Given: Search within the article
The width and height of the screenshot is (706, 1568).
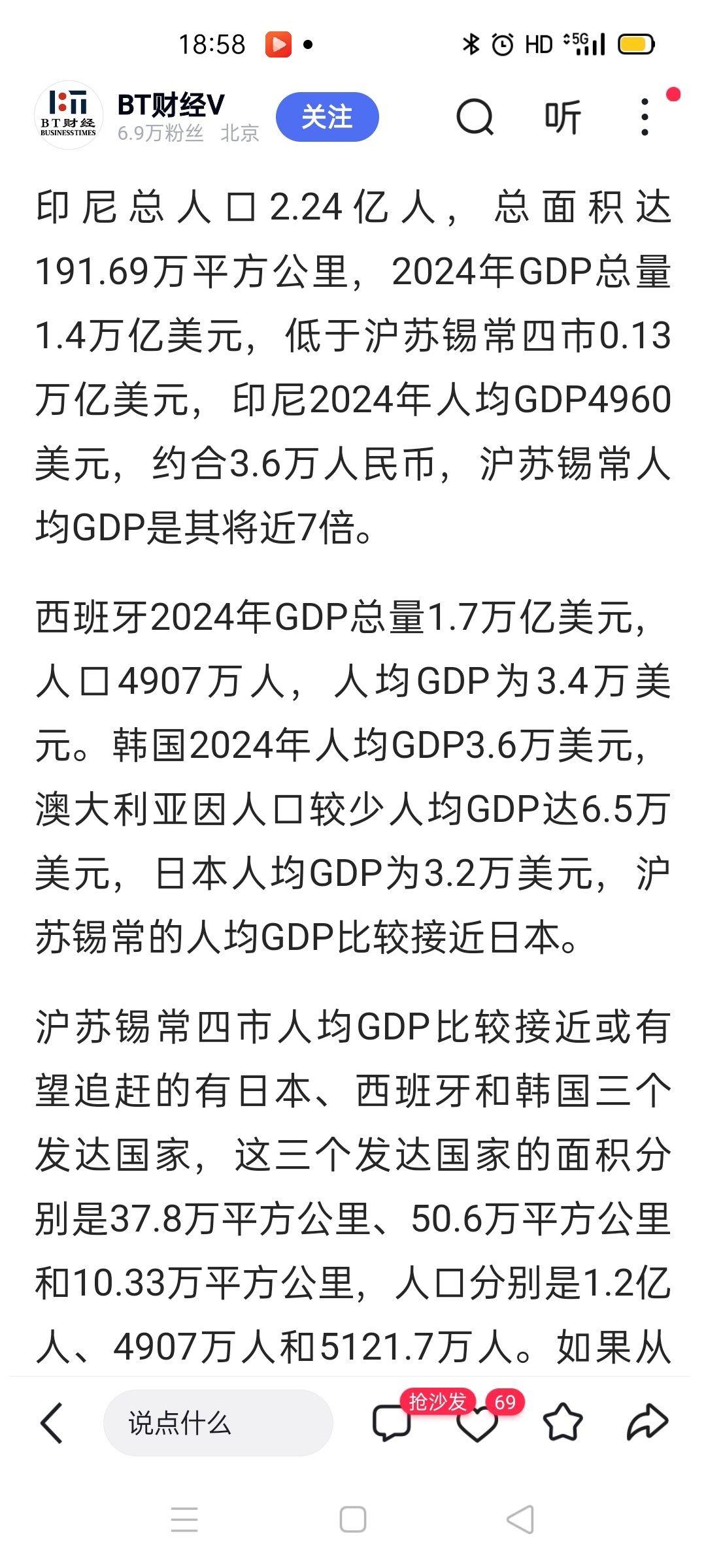Looking at the screenshot, I should click(475, 117).
